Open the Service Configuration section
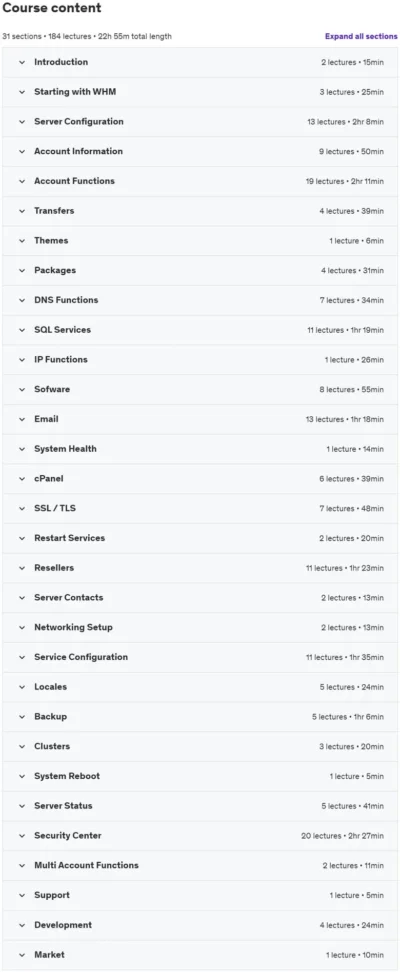Image resolution: width=400 pixels, height=972 pixels. [x=200, y=657]
